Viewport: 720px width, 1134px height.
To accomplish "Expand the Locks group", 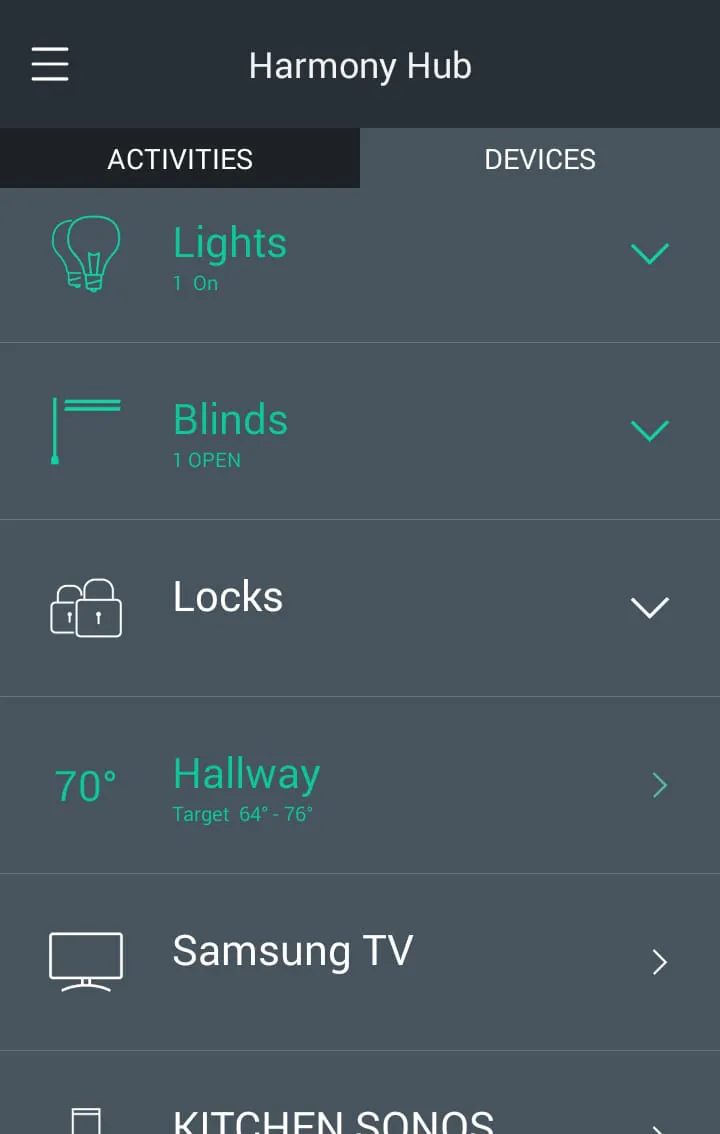I will click(x=649, y=608).
